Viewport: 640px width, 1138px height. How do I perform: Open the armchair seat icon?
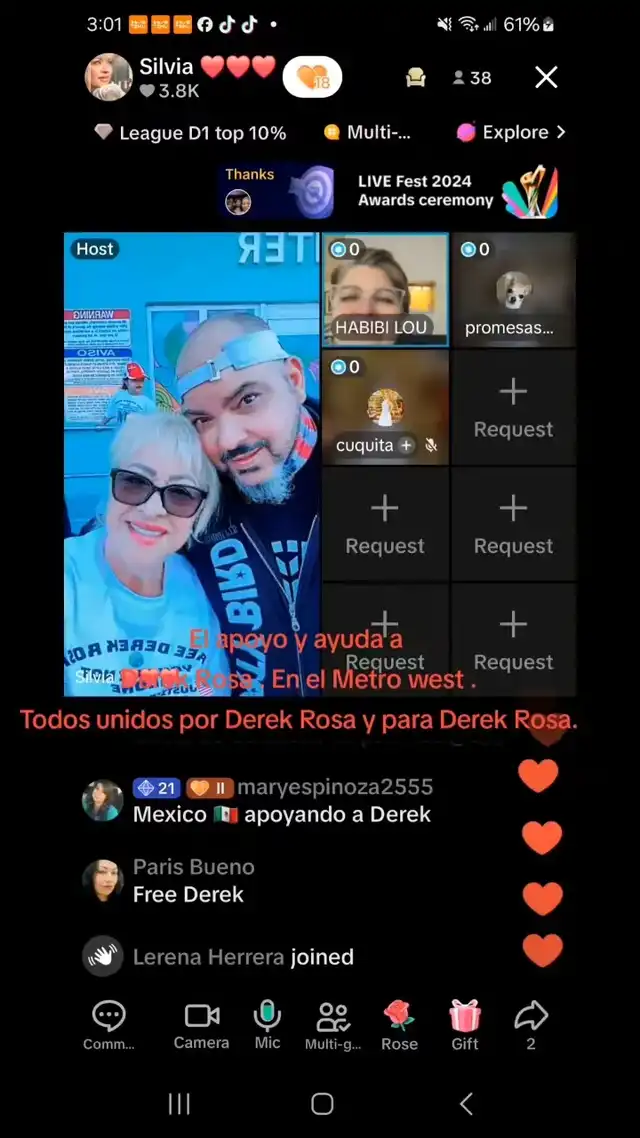click(x=416, y=78)
